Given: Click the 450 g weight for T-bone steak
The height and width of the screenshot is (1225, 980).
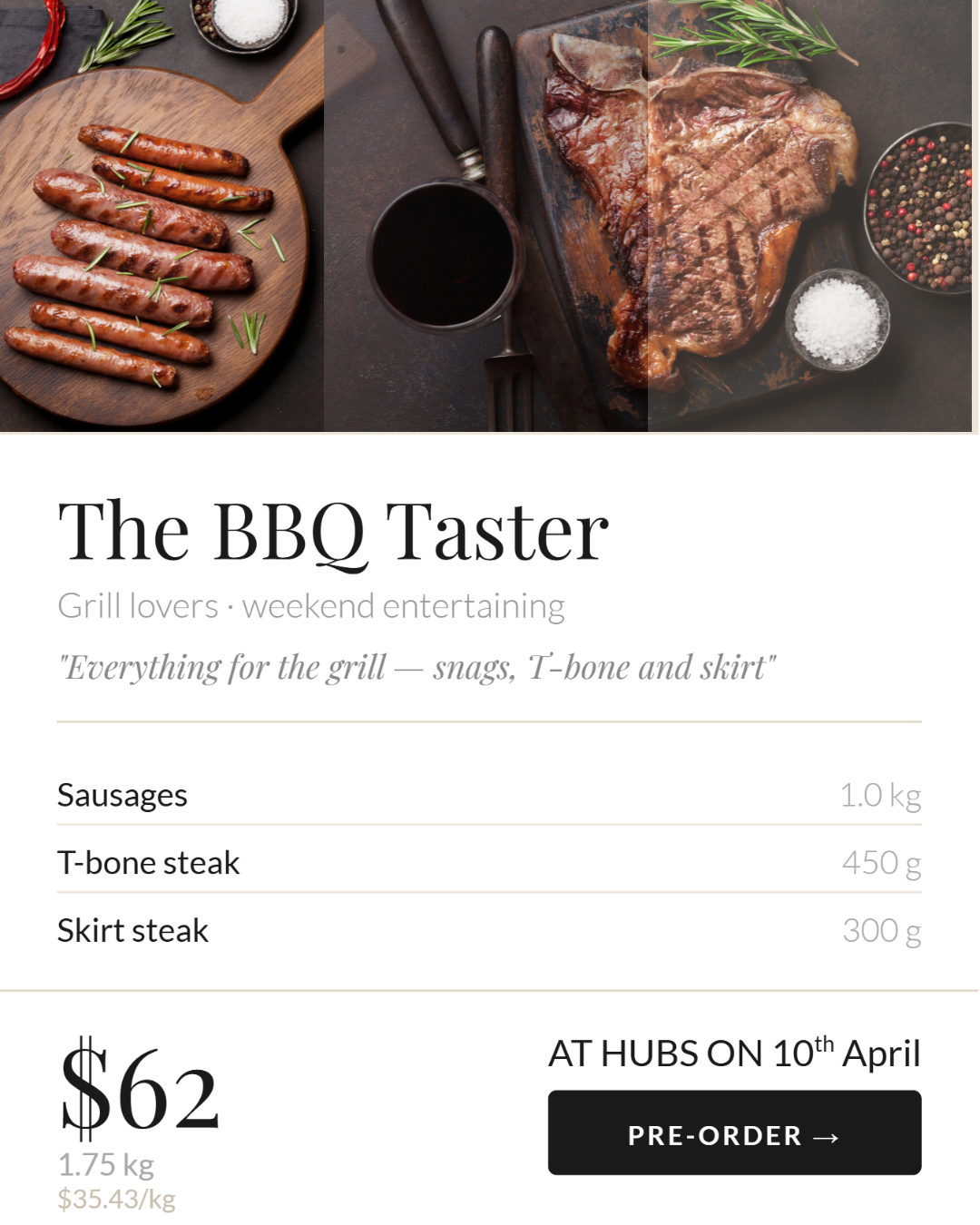Looking at the screenshot, I should 882,863.
